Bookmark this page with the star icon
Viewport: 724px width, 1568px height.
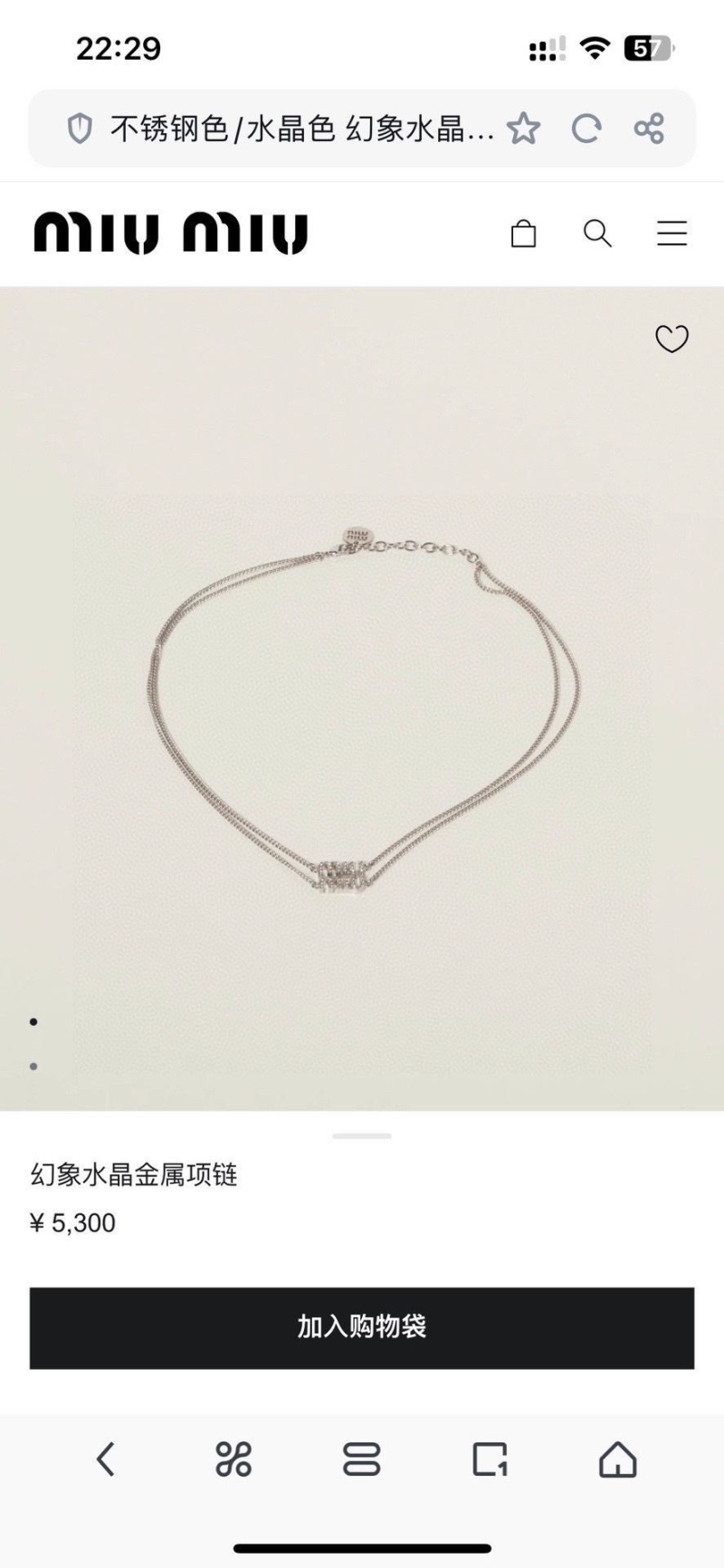pos(523,129)
